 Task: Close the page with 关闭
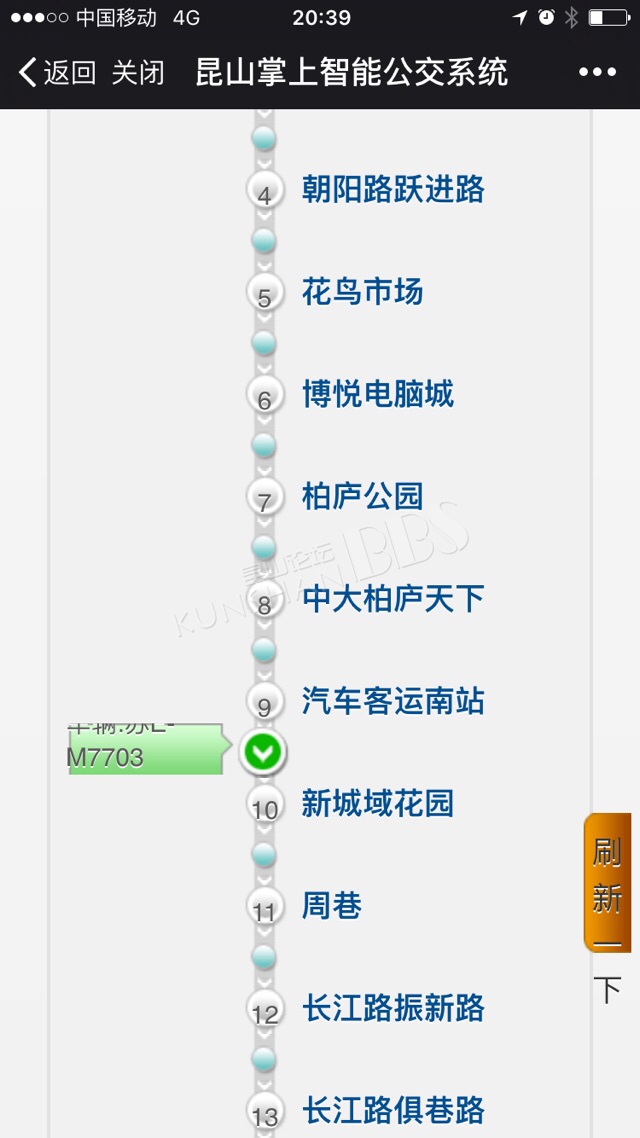pos(138,73)
